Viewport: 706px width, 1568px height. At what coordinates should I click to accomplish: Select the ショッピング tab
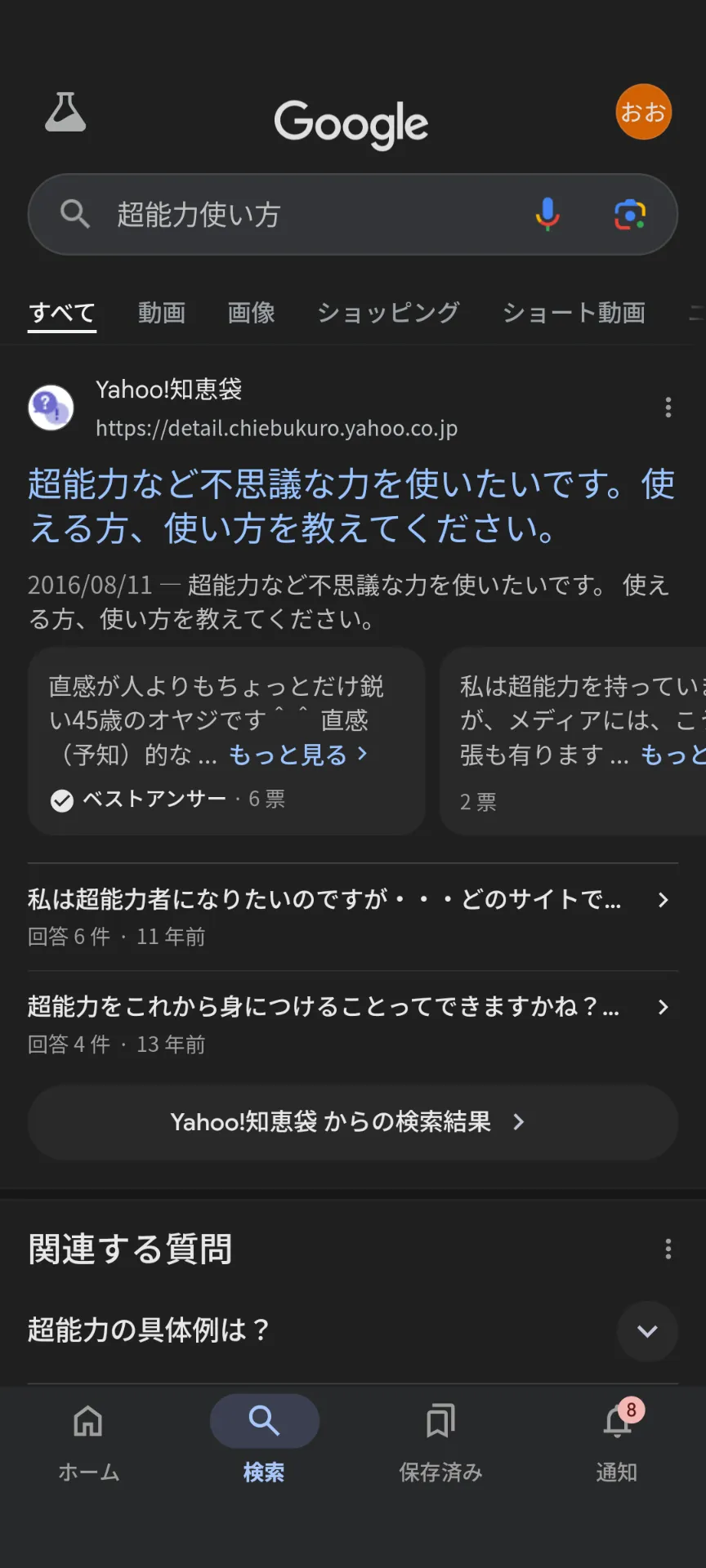coord(388,313)
